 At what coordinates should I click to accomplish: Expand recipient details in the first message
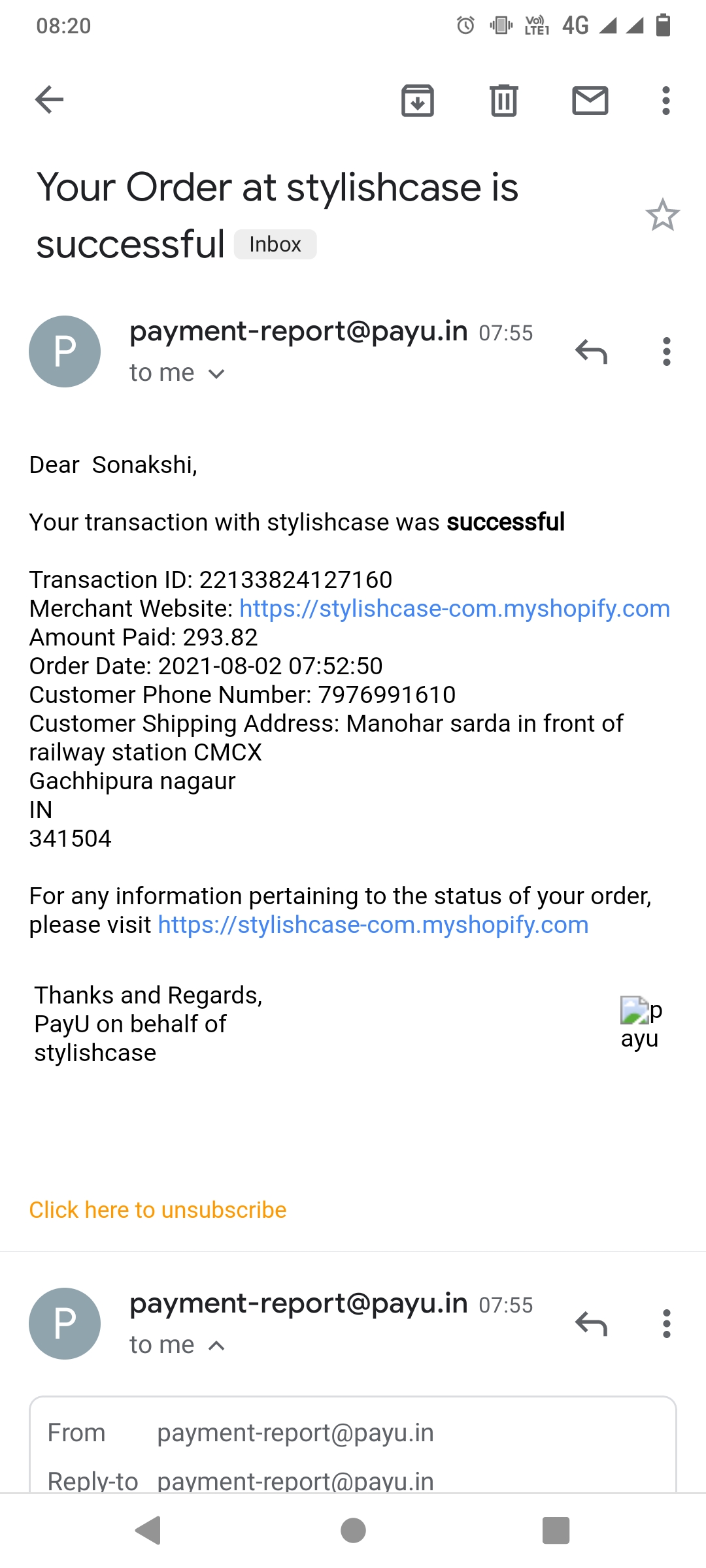[x=216, y=374]
